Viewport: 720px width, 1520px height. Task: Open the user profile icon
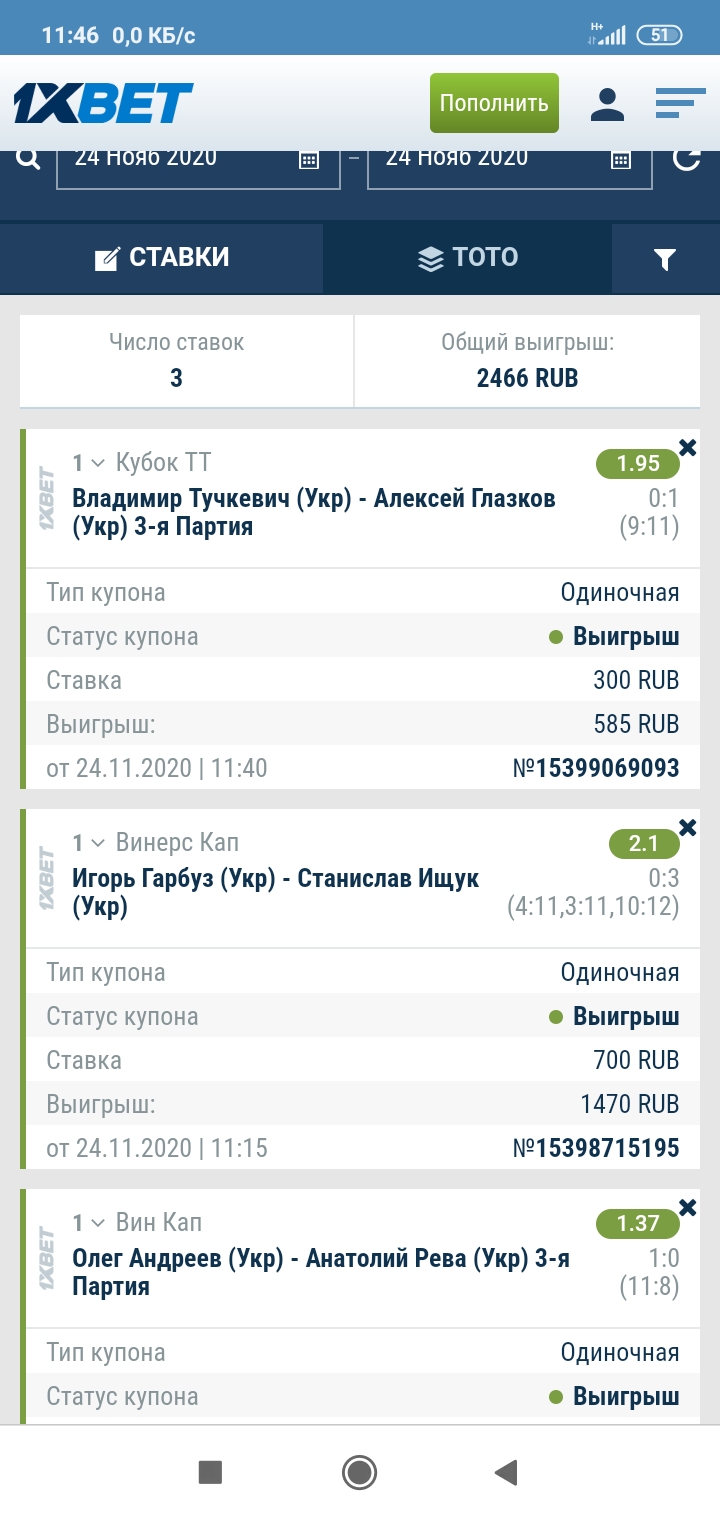coord(607,104)
